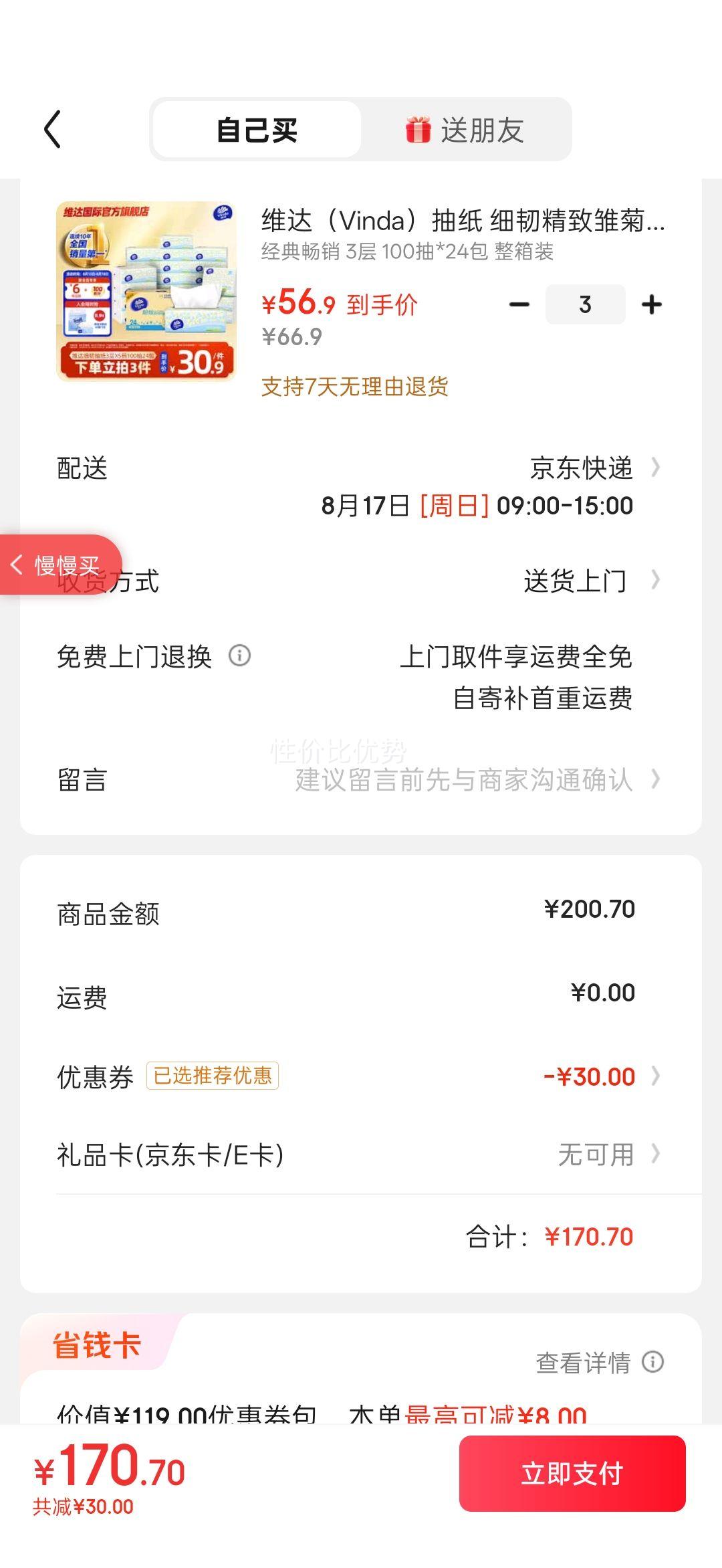The image size is (722, 1568).
Task: Increase the Vinda tissue quantity
Action: 651,305
